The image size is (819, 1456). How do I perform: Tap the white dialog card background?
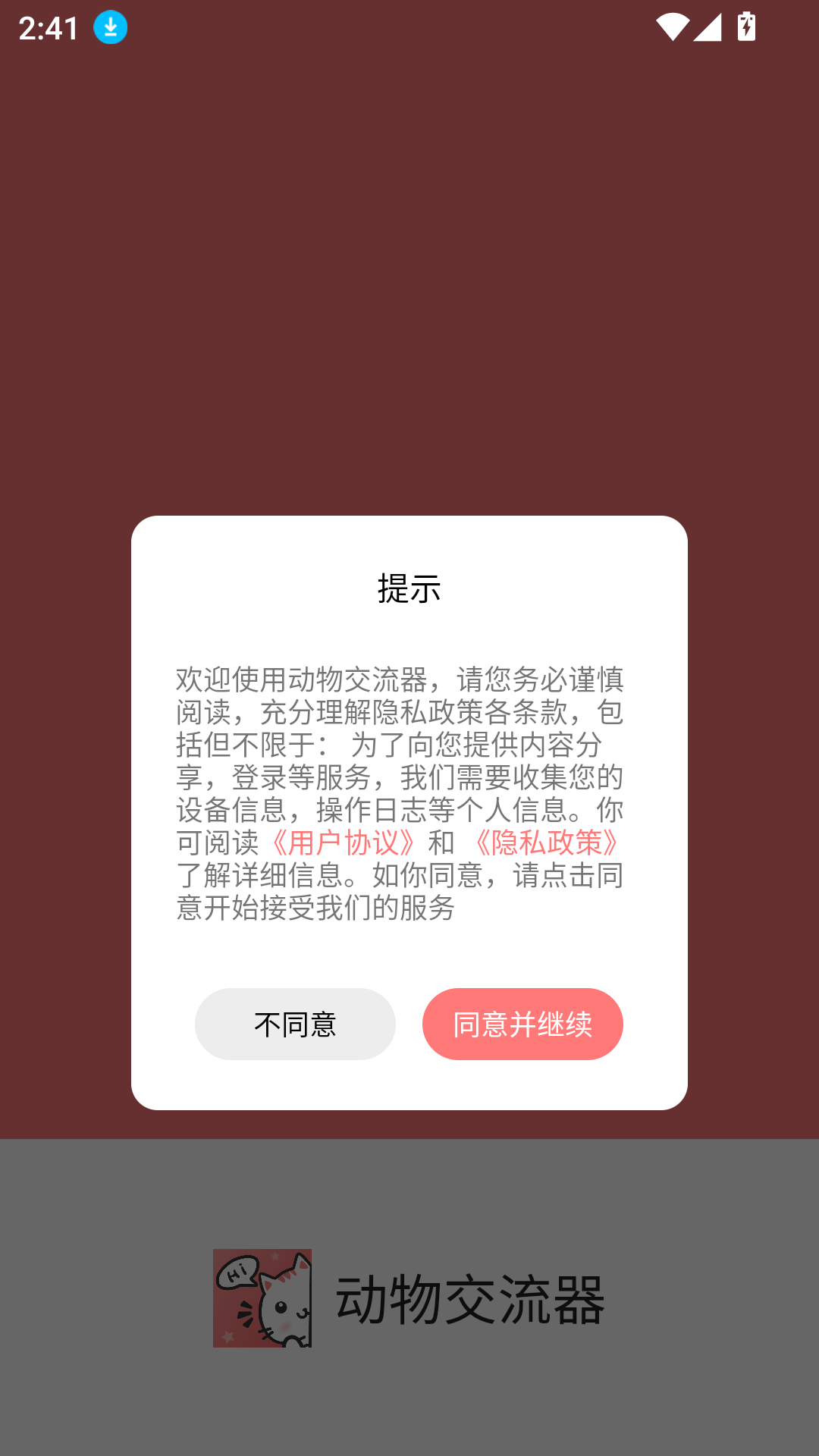409,1084
